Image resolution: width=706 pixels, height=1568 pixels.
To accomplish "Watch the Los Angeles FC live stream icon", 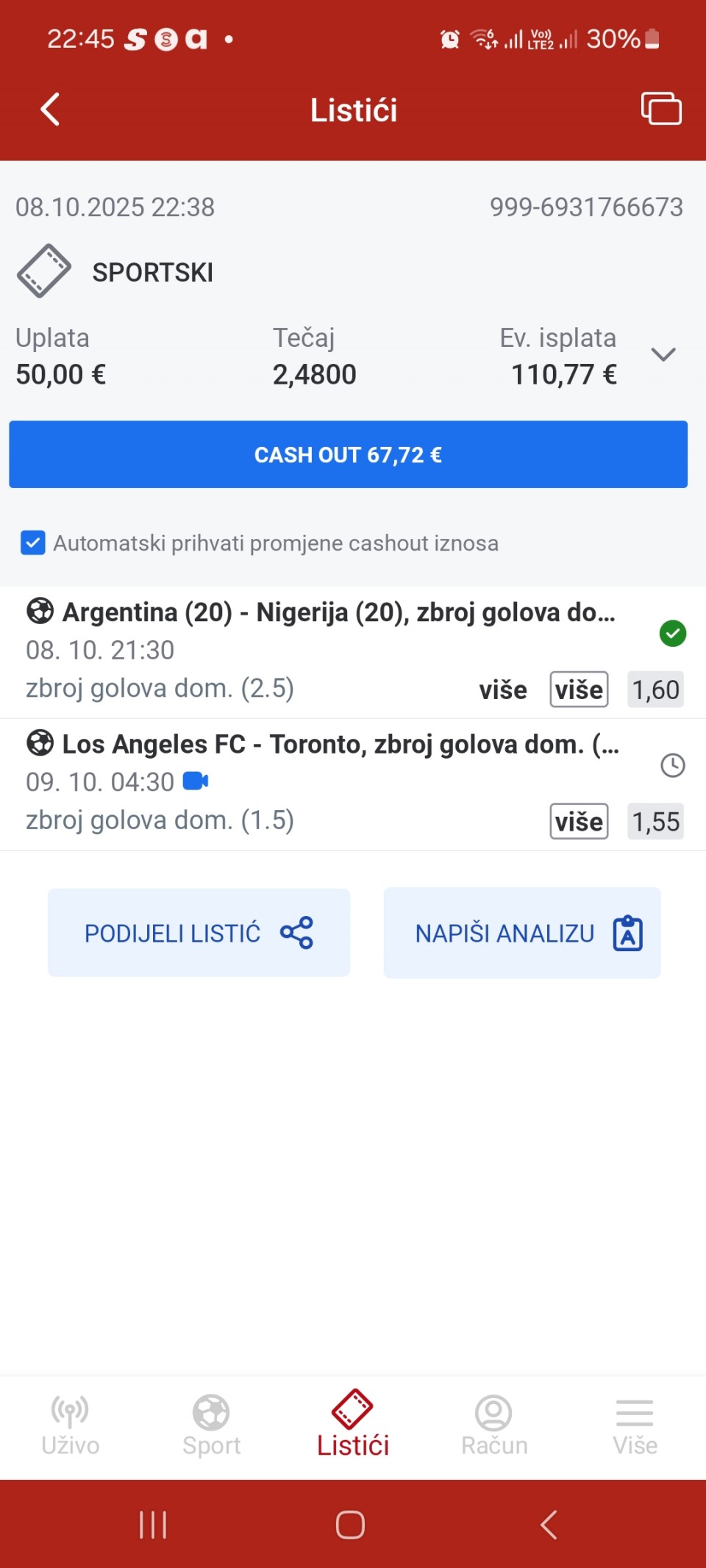I will pos(196,781).
